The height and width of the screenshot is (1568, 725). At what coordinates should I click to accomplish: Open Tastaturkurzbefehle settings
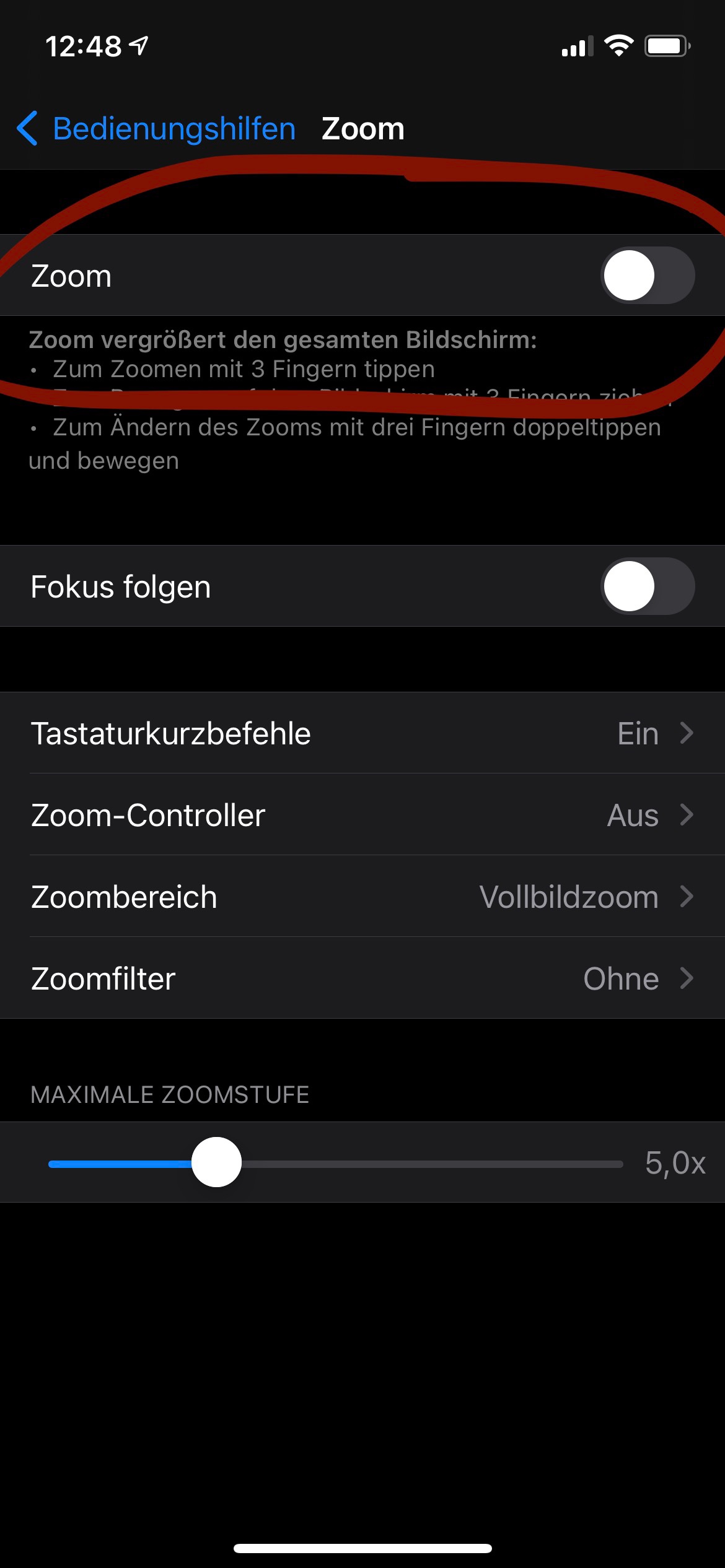click(362, 733)
